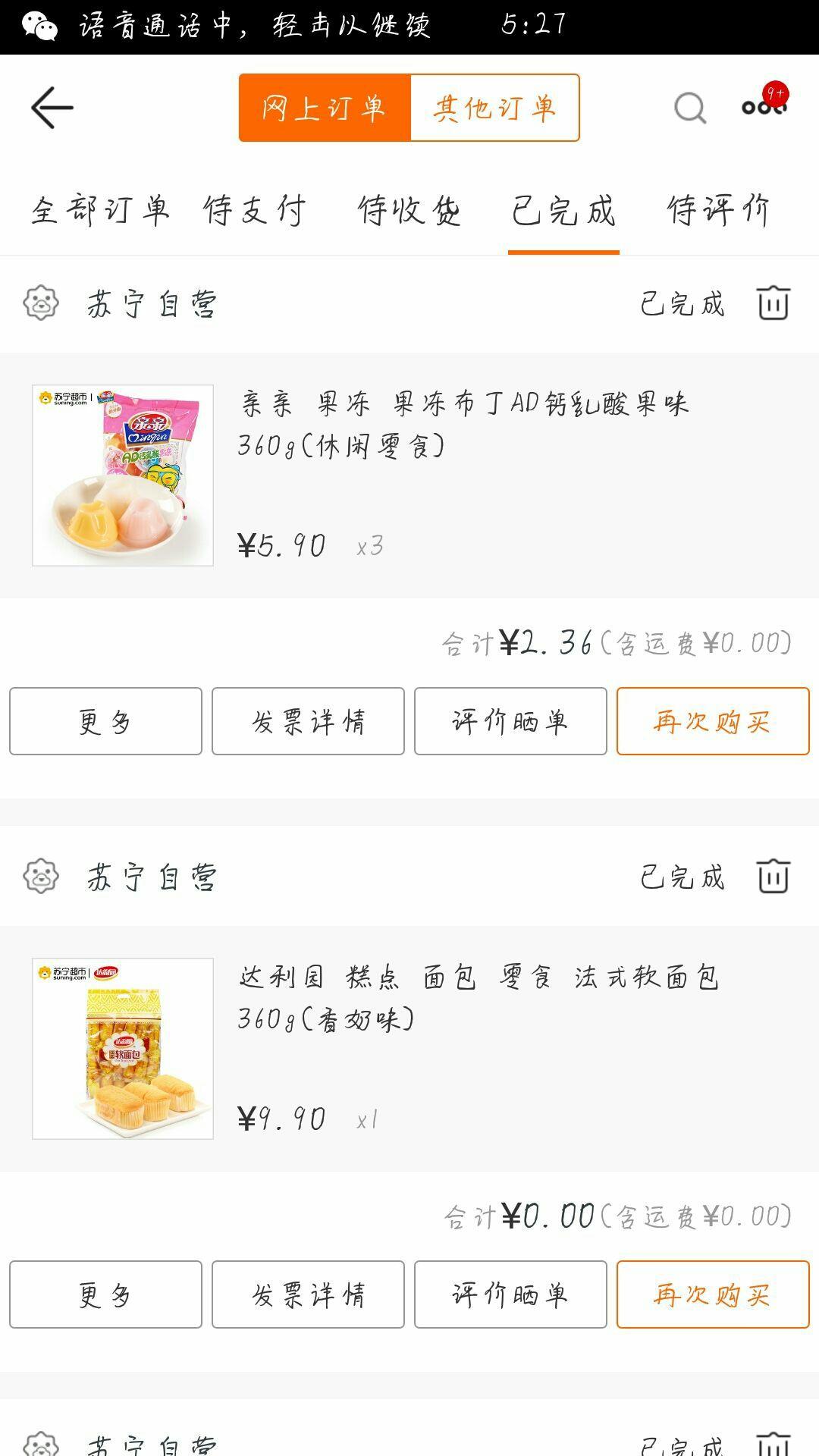Delete the 达利园 bread order
This screenshot has width=819, height=1456.
(773, 877)
